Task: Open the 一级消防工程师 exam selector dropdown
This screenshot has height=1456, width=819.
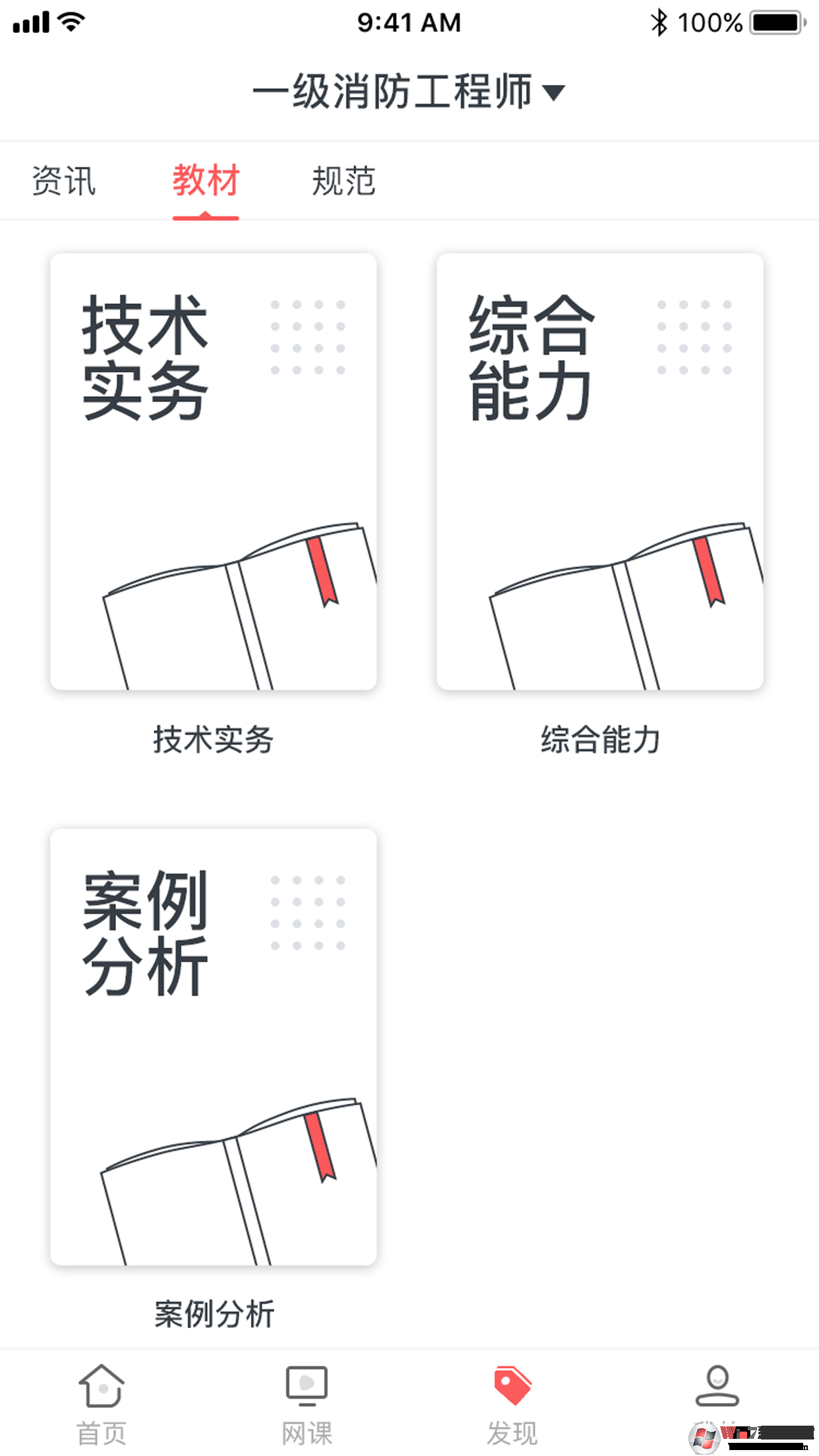Action: point(394,92)
